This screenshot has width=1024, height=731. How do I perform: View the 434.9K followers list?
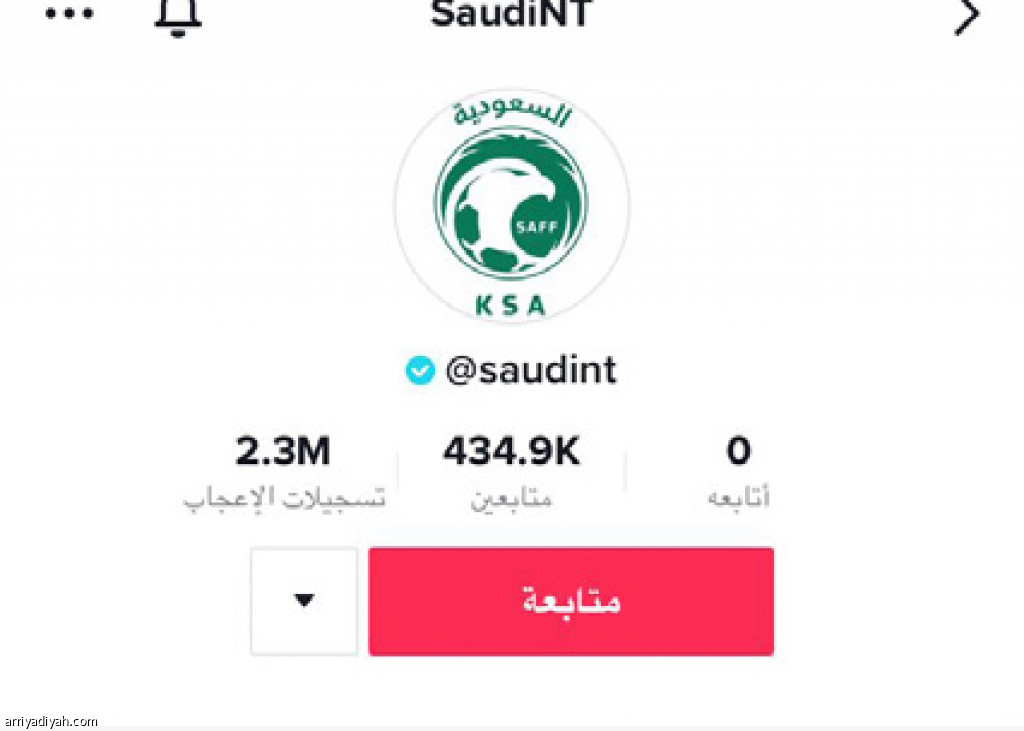click(512, 470)
